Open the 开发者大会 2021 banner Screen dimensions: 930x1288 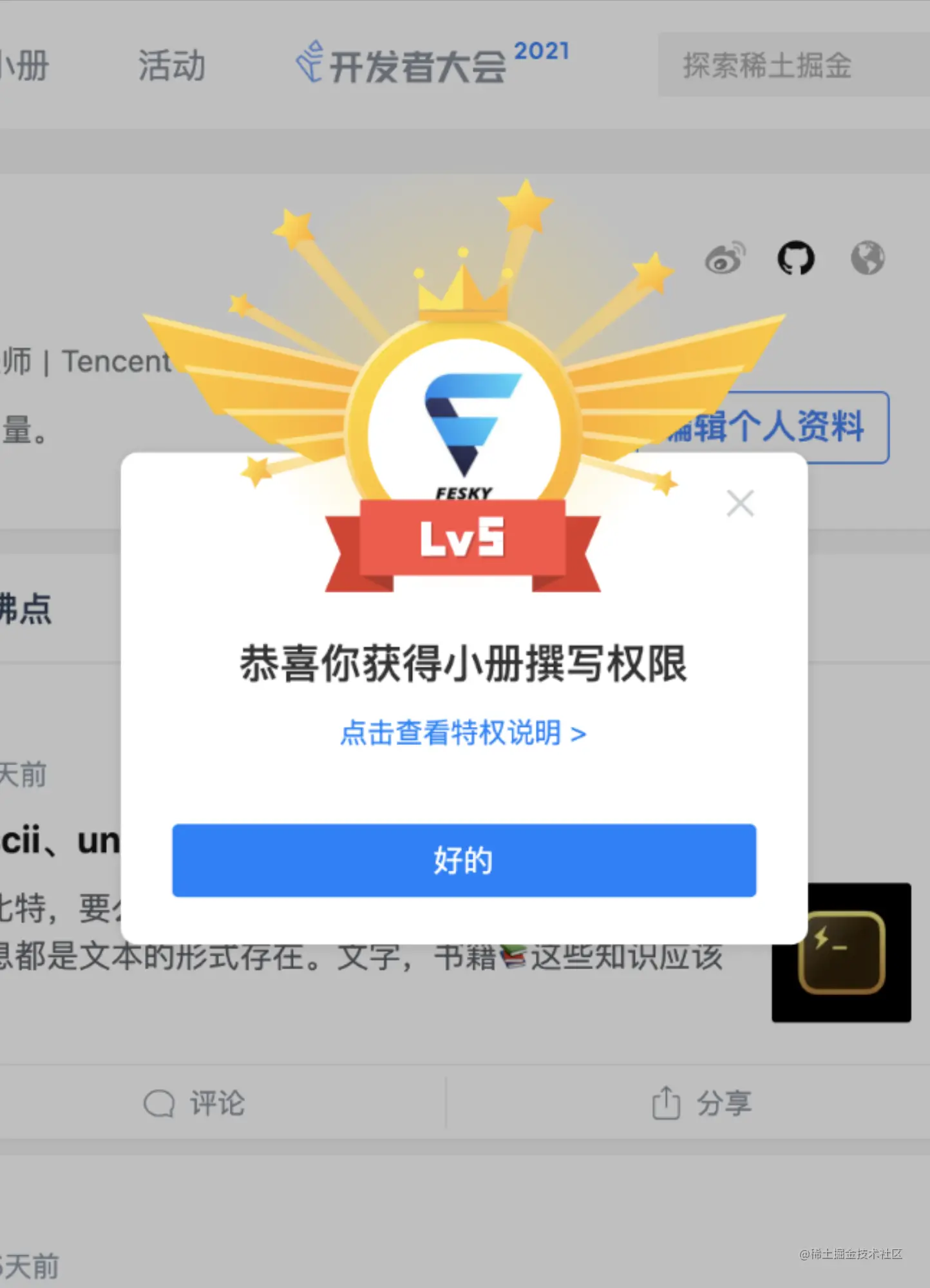pyautogui.click(x=433, y=63)
